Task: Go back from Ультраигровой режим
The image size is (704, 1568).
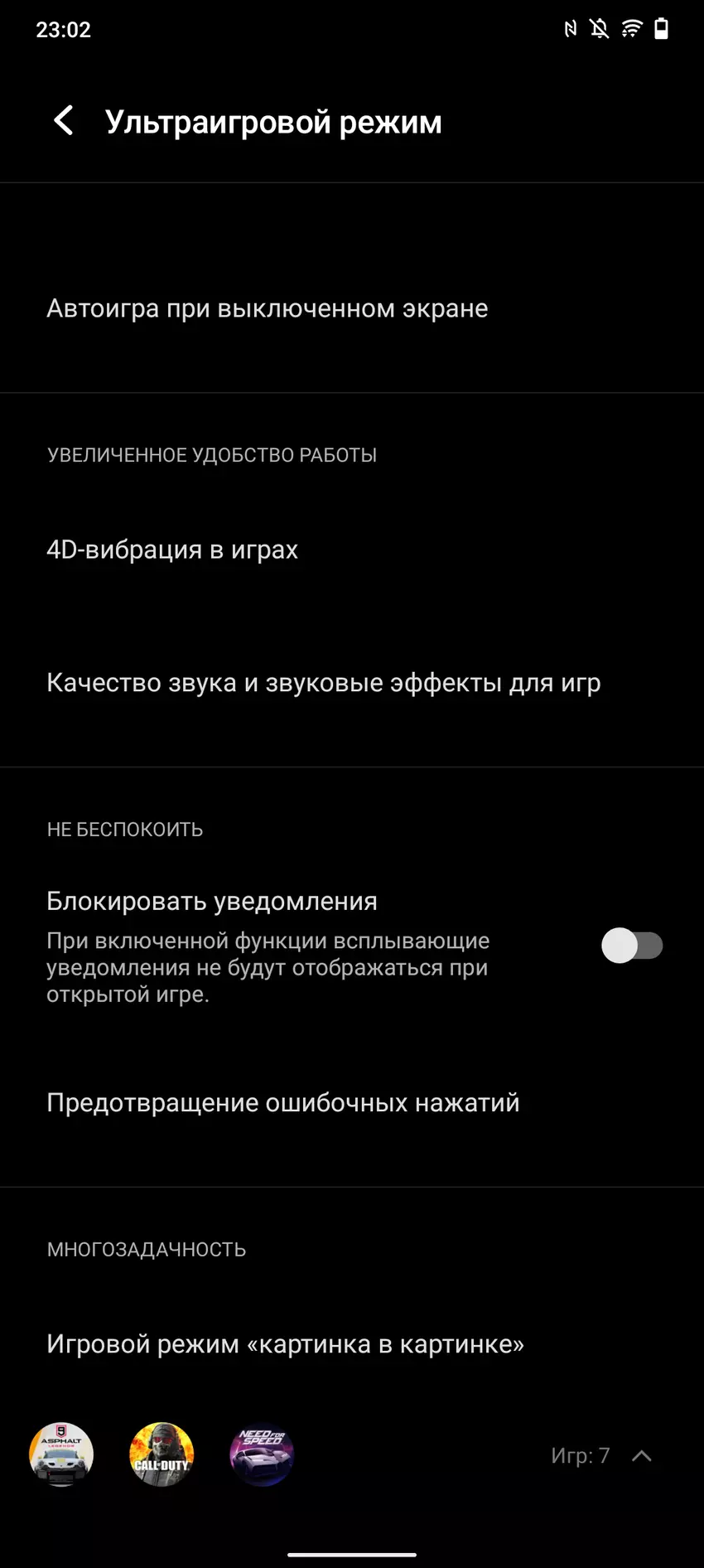Action: tap(64, 121)
